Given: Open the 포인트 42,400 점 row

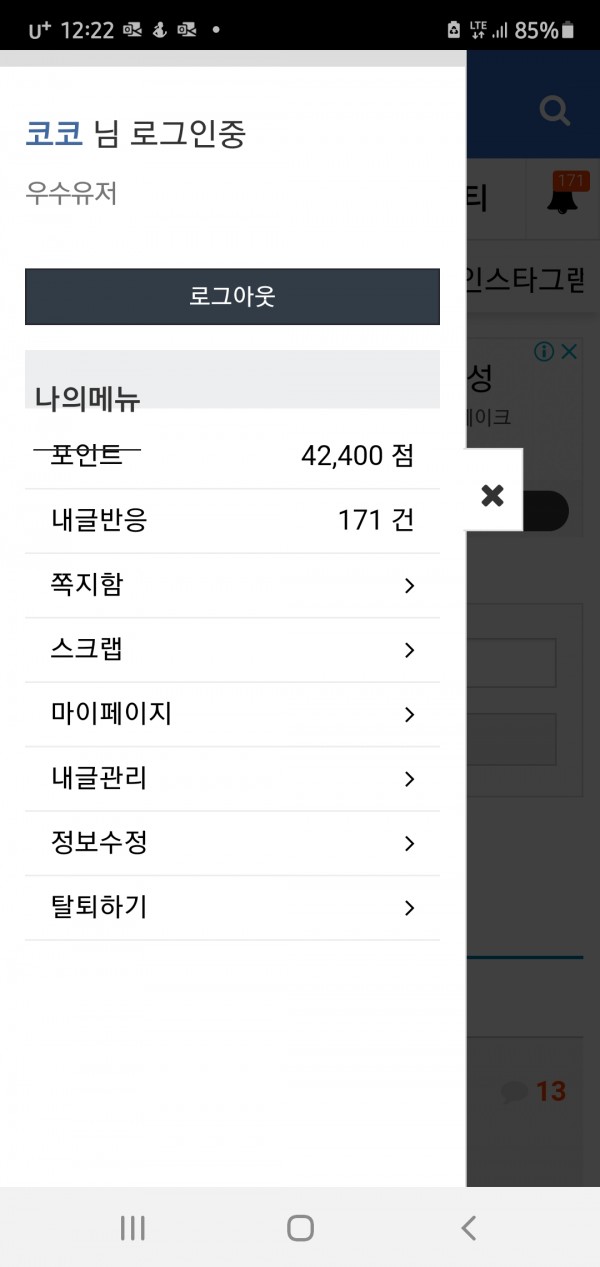Looking at the screenshot, I should [x=232, y=456].
